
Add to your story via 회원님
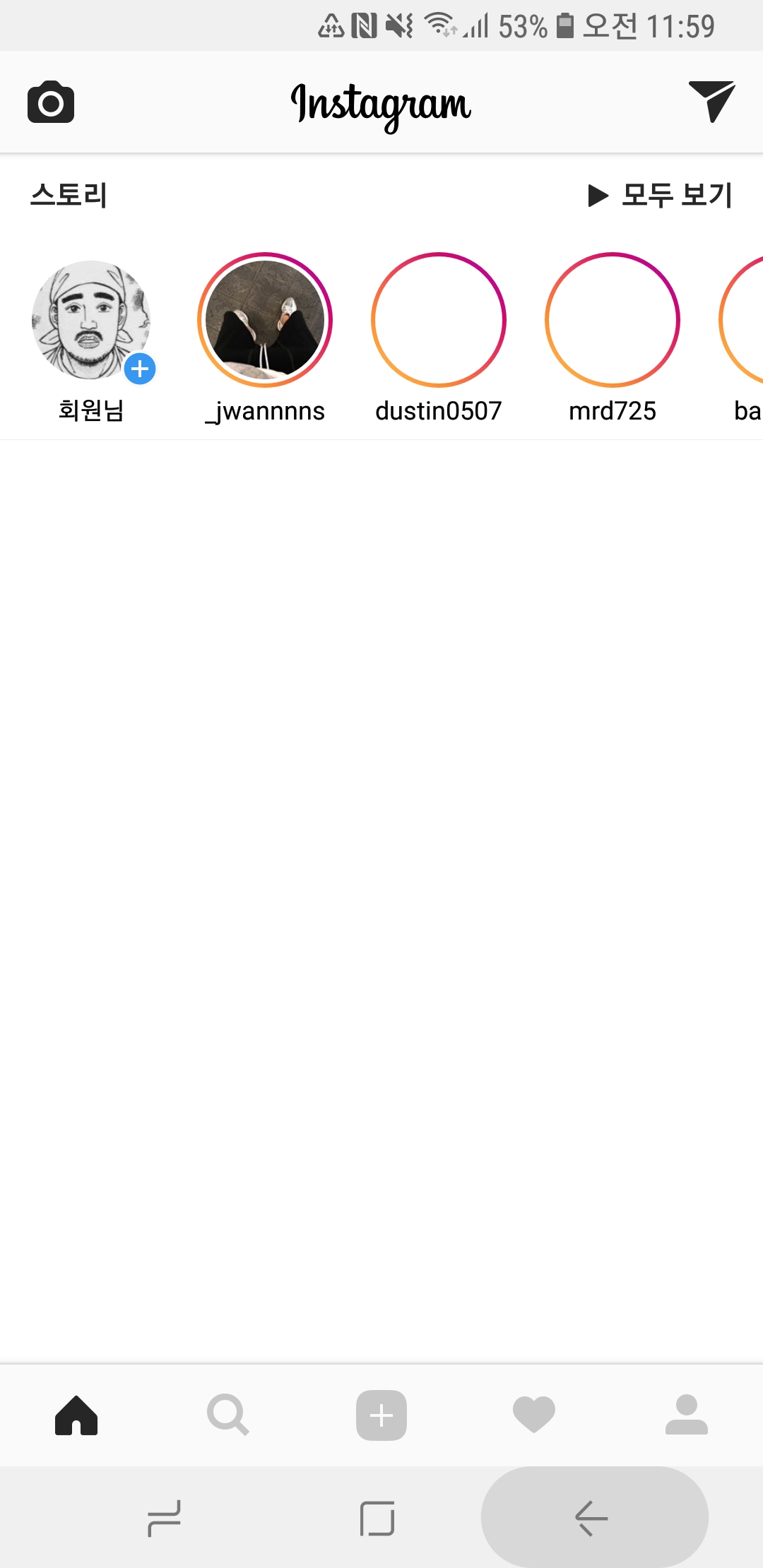91,320
